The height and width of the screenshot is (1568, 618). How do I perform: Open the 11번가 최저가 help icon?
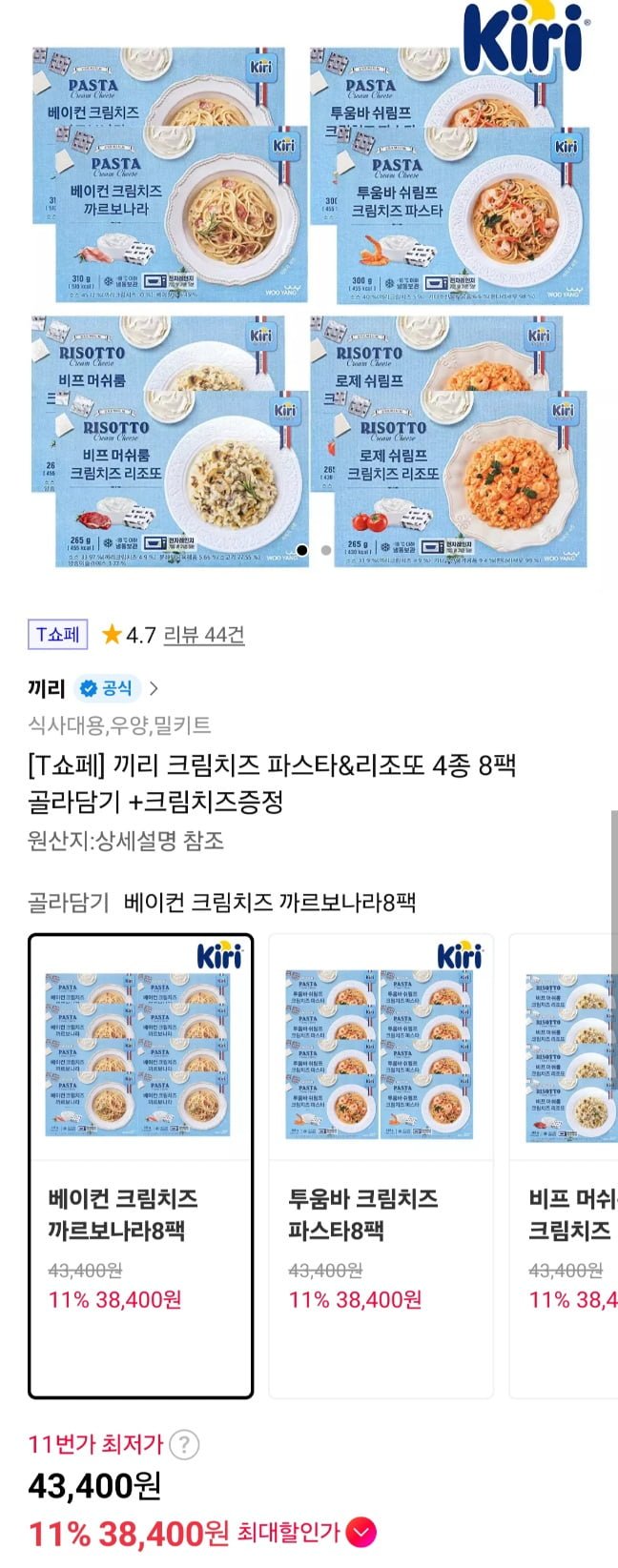(x=184, y=1444)
